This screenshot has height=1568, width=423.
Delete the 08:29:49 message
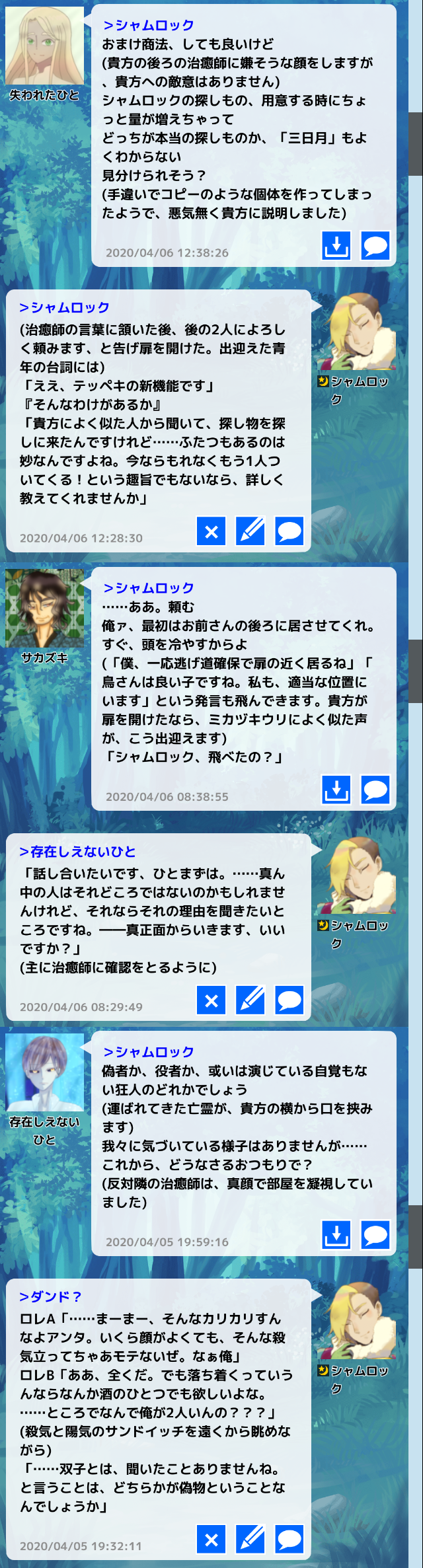pos(211,1000)
